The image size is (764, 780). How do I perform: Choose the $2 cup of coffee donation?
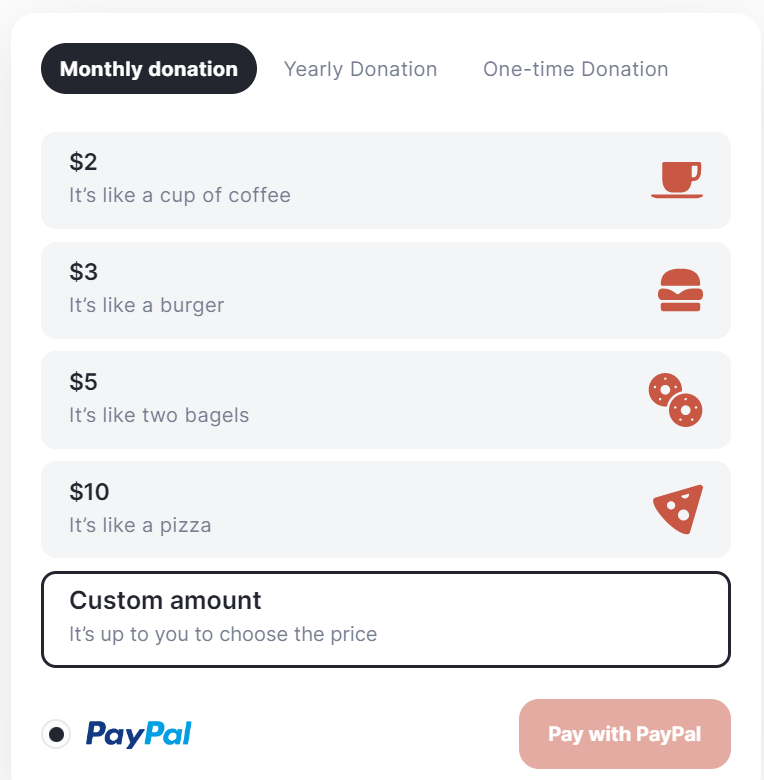pos(385,180)
